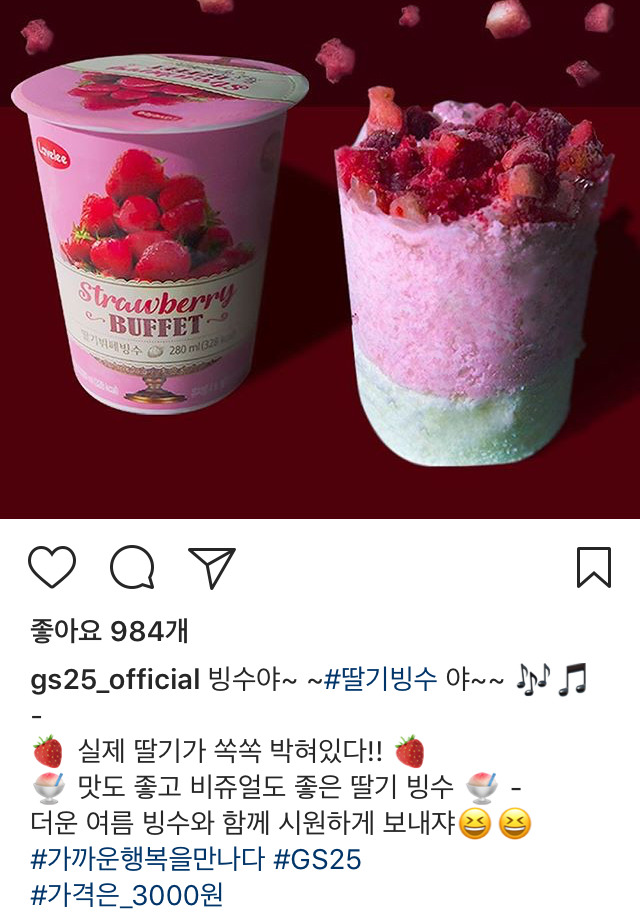
Task: Open the #GS25 hashtag
Action: [316, 859]
